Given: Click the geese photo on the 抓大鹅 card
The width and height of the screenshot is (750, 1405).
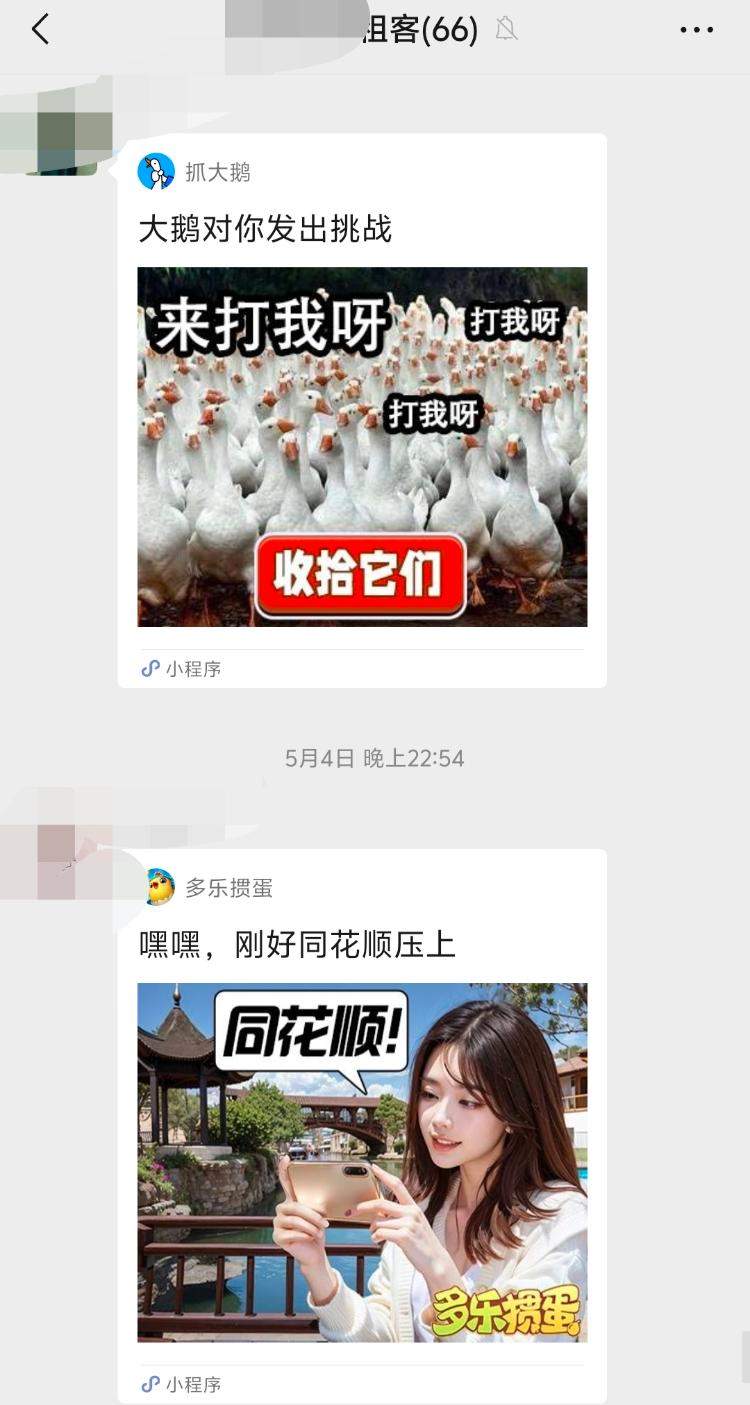Looking at the screenshot, I should (x=363, y=447).
